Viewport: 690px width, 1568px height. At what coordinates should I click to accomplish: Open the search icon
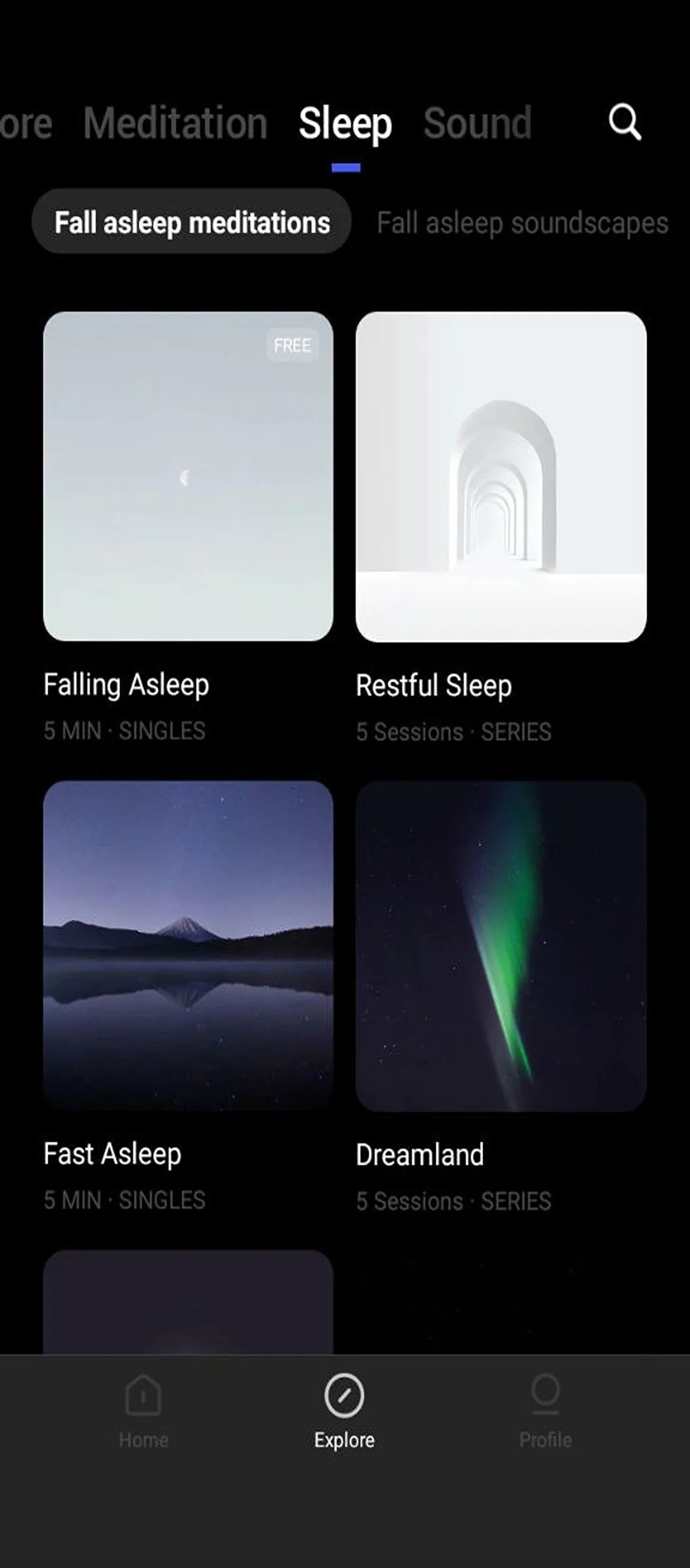[626, 123]
